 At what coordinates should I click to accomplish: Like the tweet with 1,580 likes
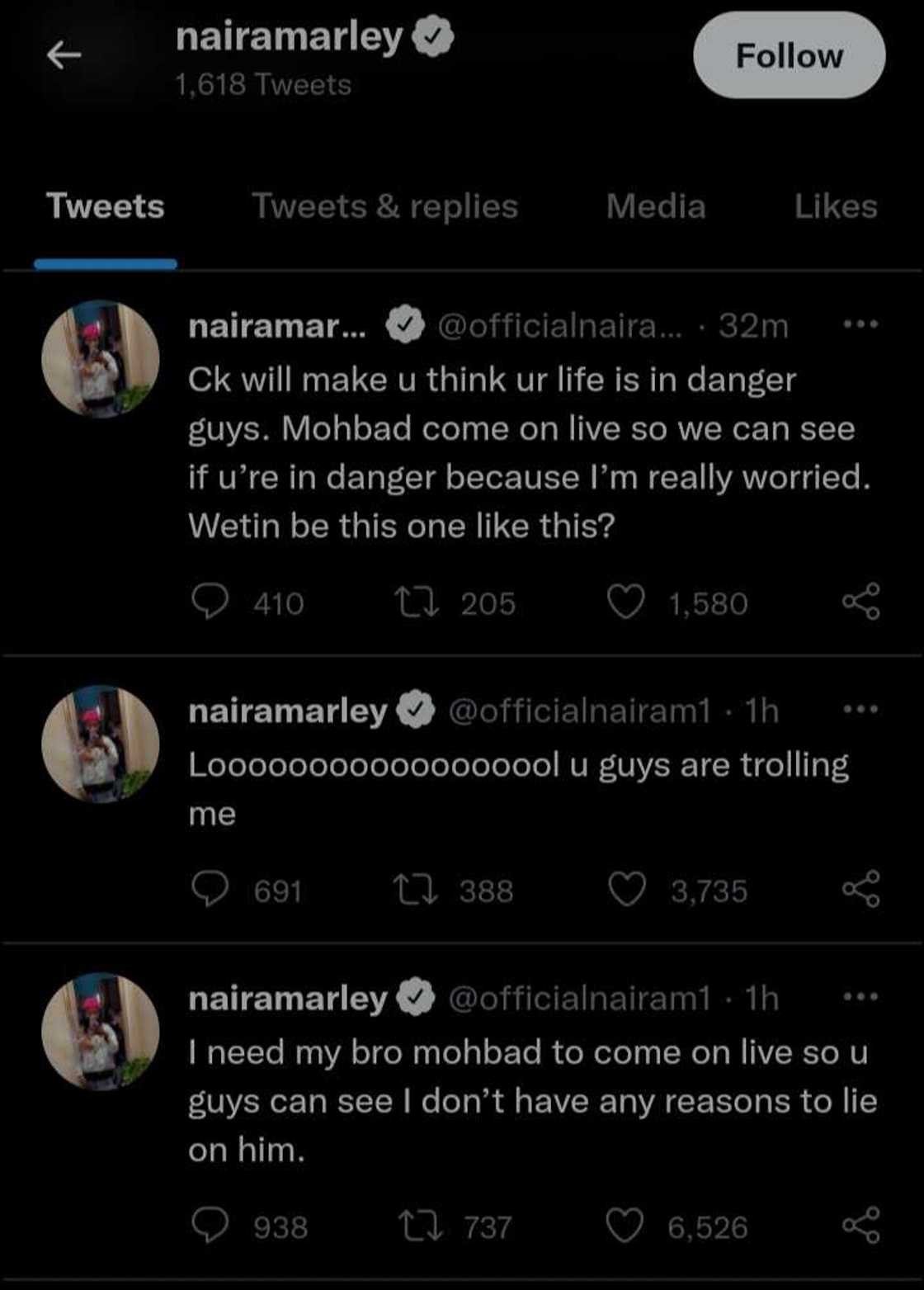625,602
